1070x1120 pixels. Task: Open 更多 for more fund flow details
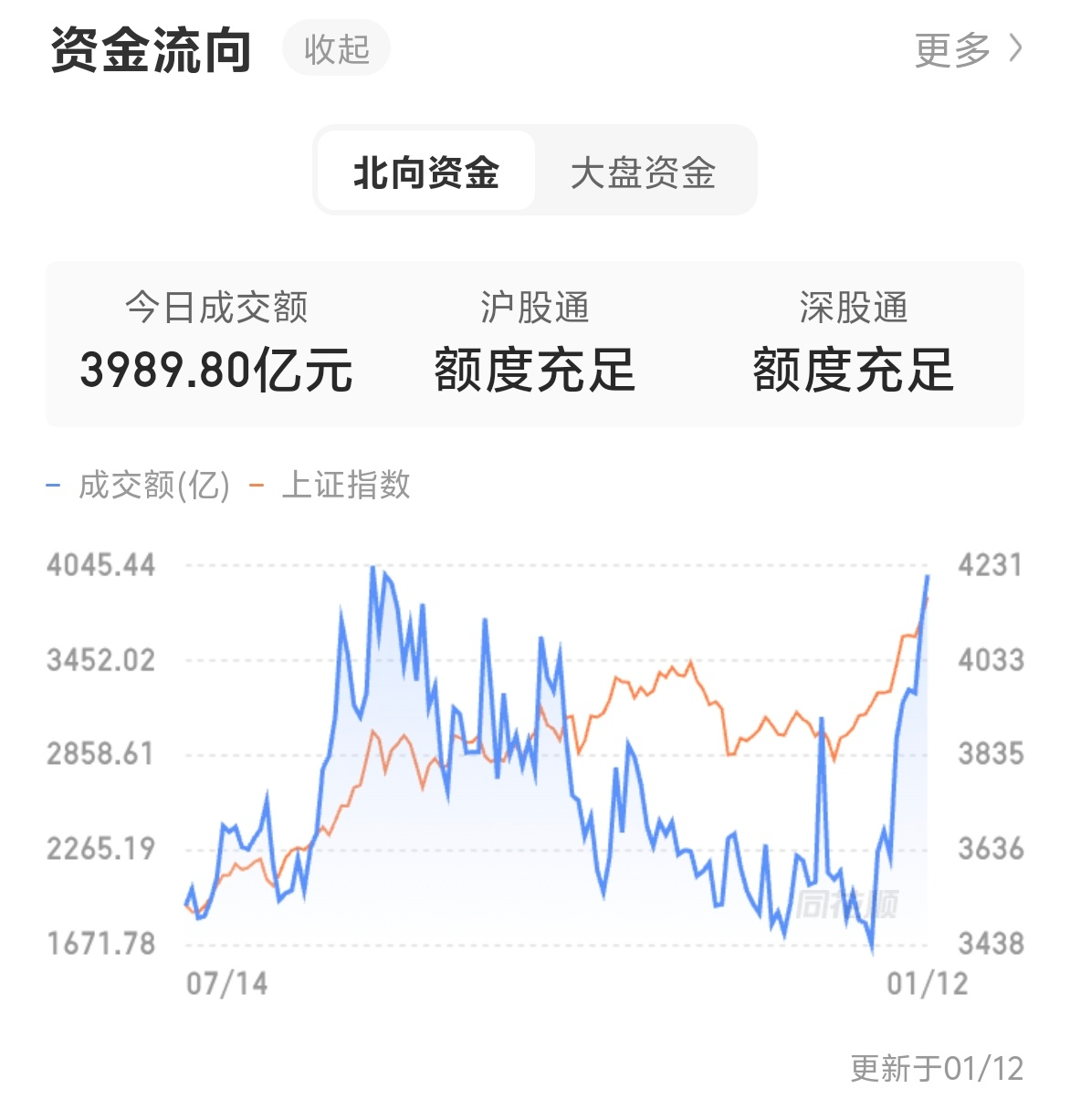pos(968,49)
